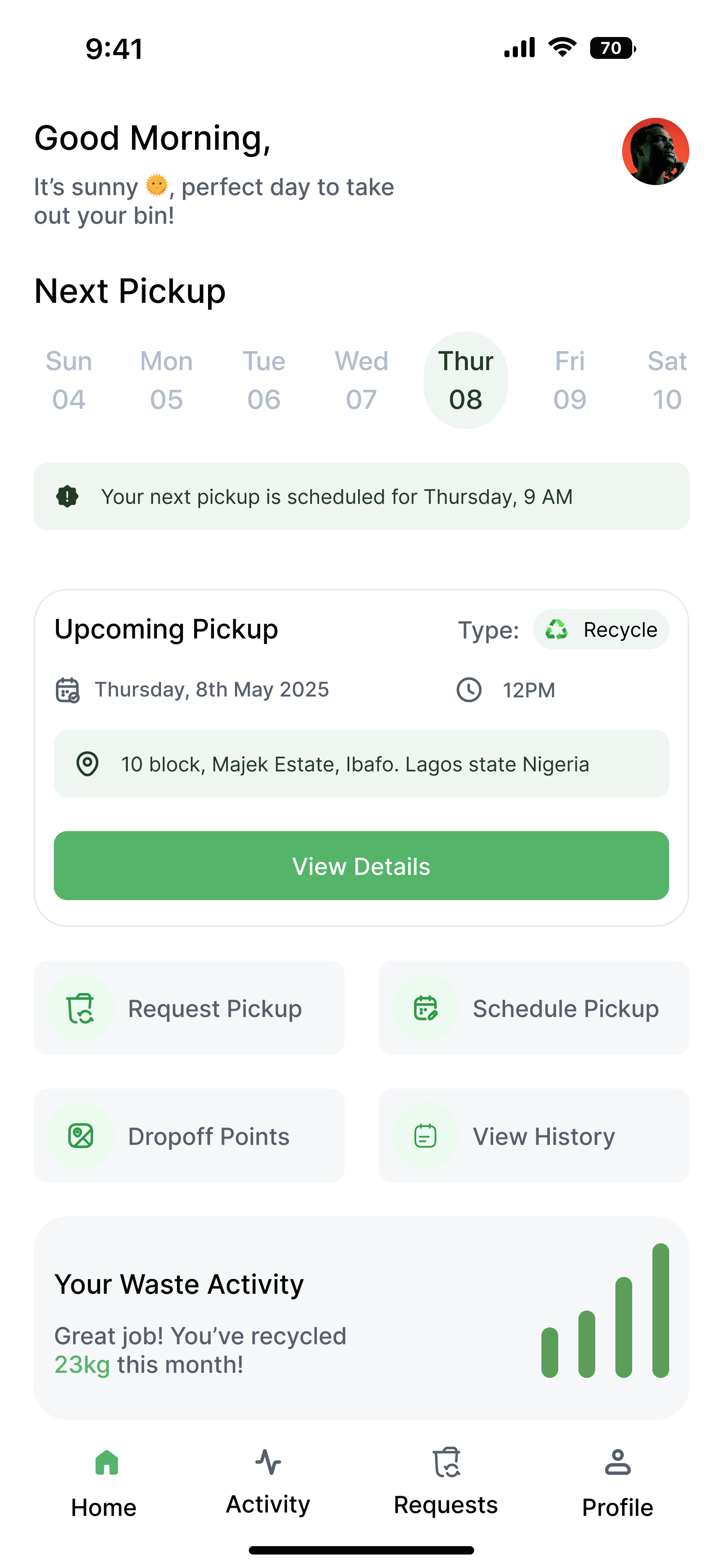Viewport: 723px width, 1568px height.
Task: Open Request Pickup
Action: (189, 1008)
